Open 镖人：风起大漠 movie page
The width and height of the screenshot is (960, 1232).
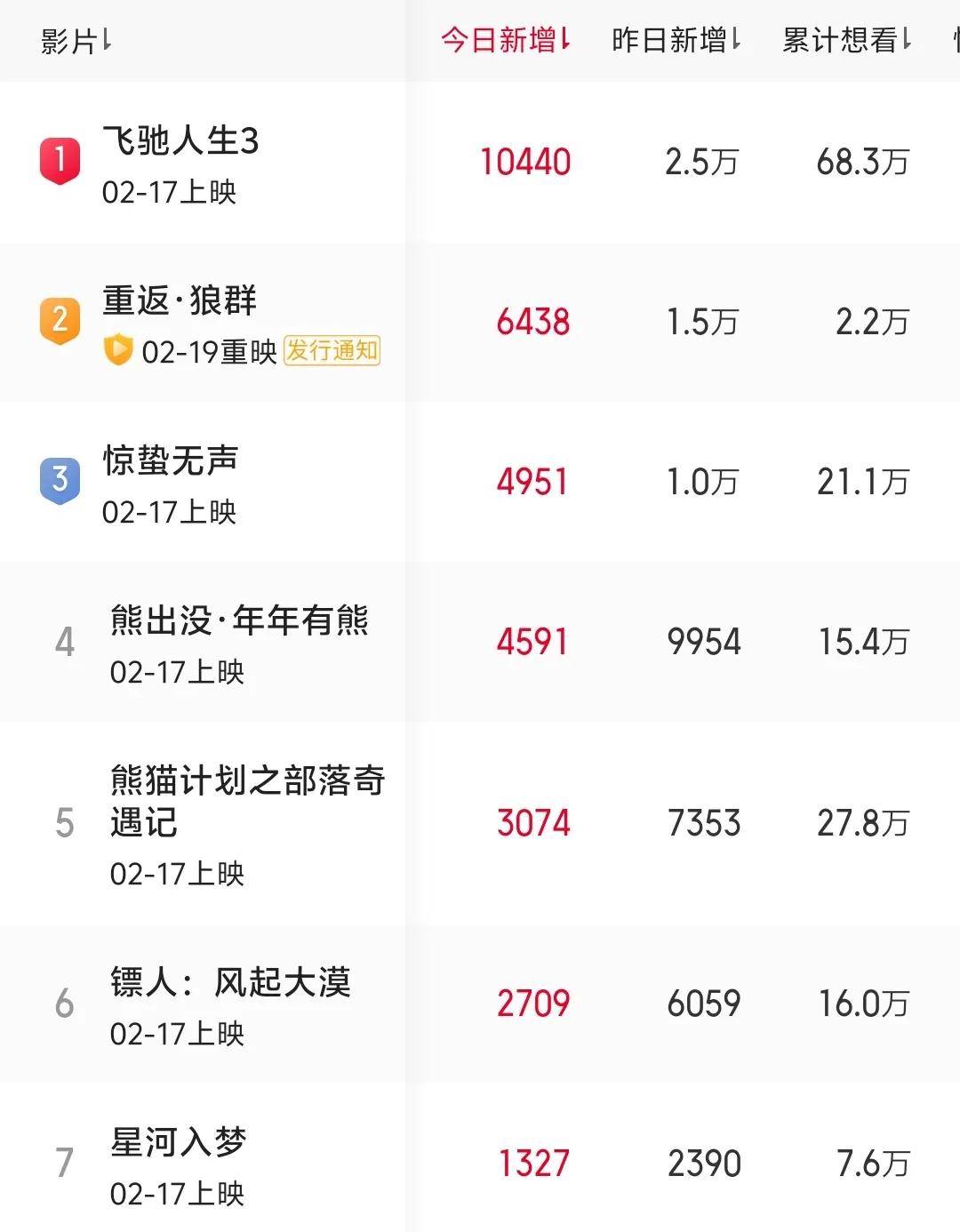click(230, 983)
